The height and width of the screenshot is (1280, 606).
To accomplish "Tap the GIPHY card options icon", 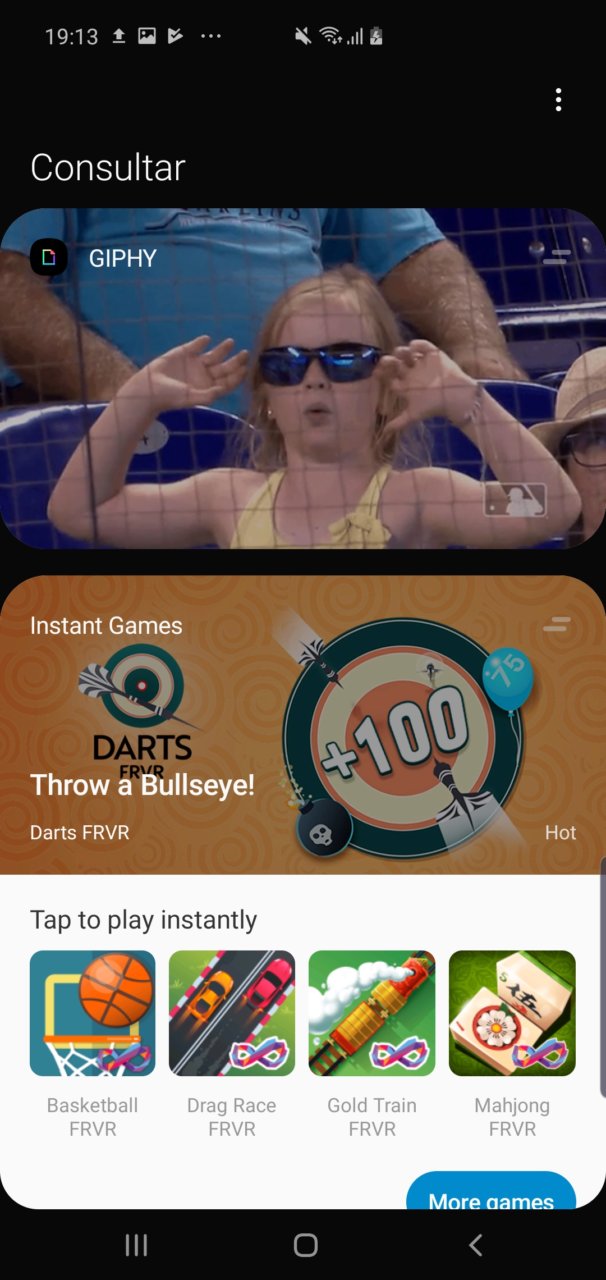I will (x=557, y=257).
